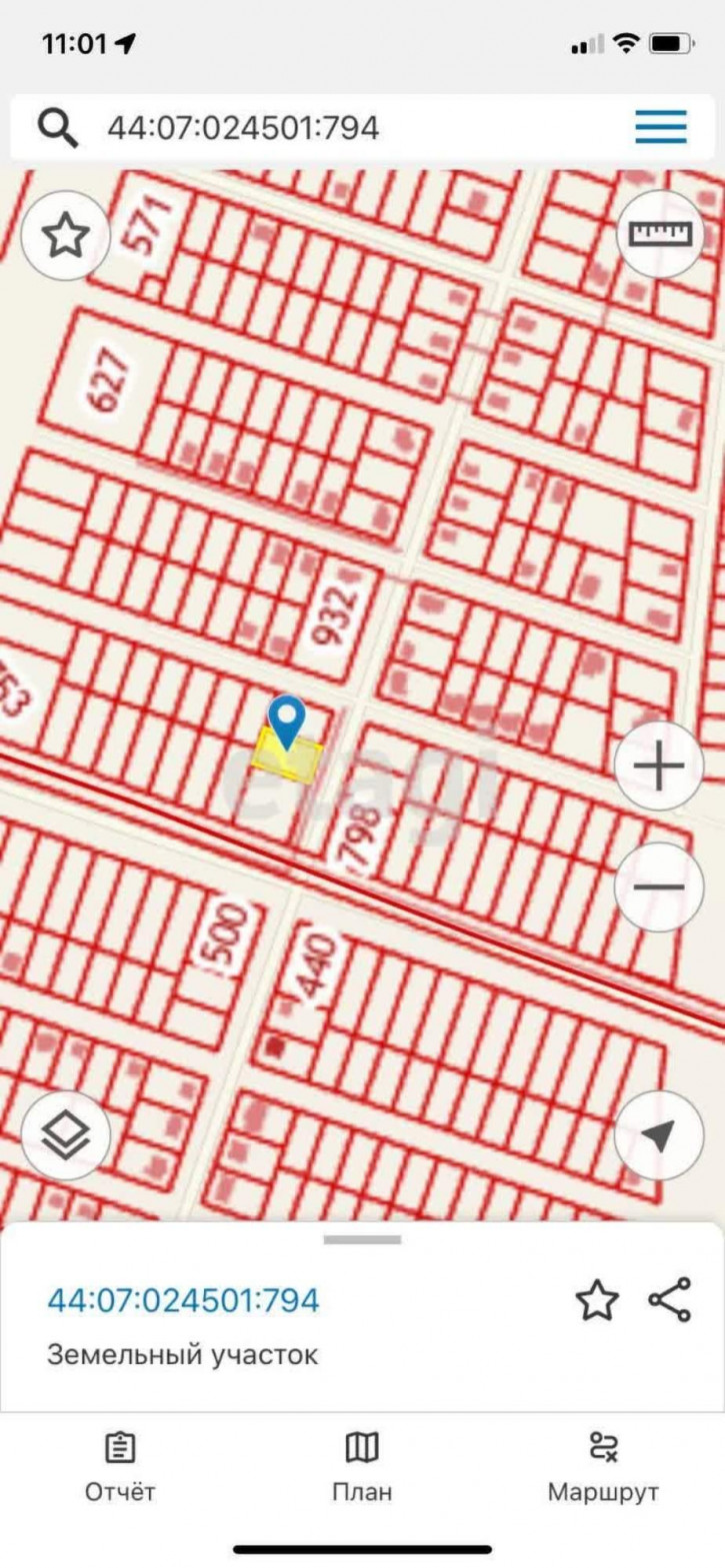Open the hamburger menu
Image resolution: width=725 pixels, height=1568 pixels.
[x=661, y=127]
